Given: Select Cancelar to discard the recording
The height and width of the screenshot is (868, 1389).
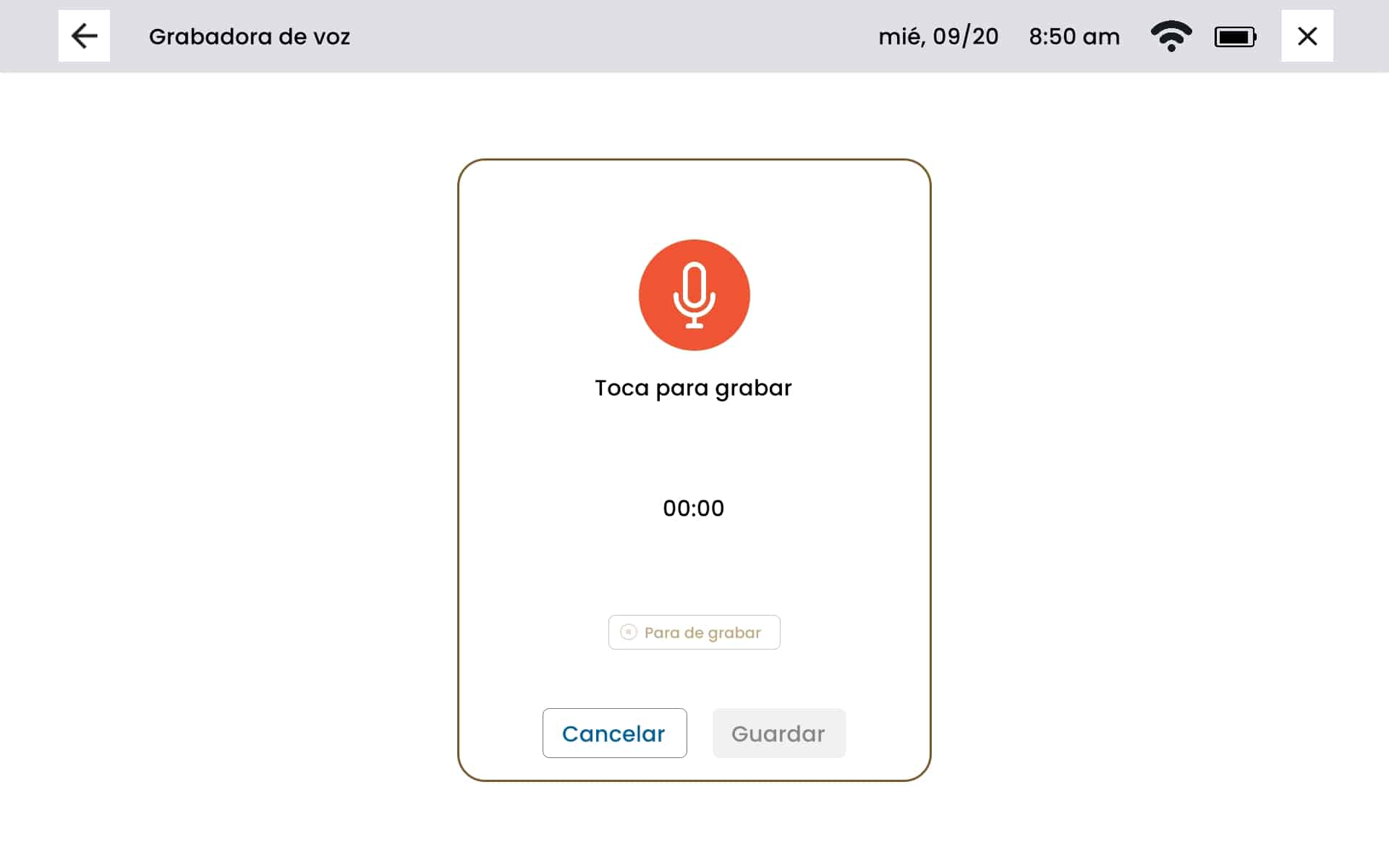Looking at the screenshot, I should [614, 733].
